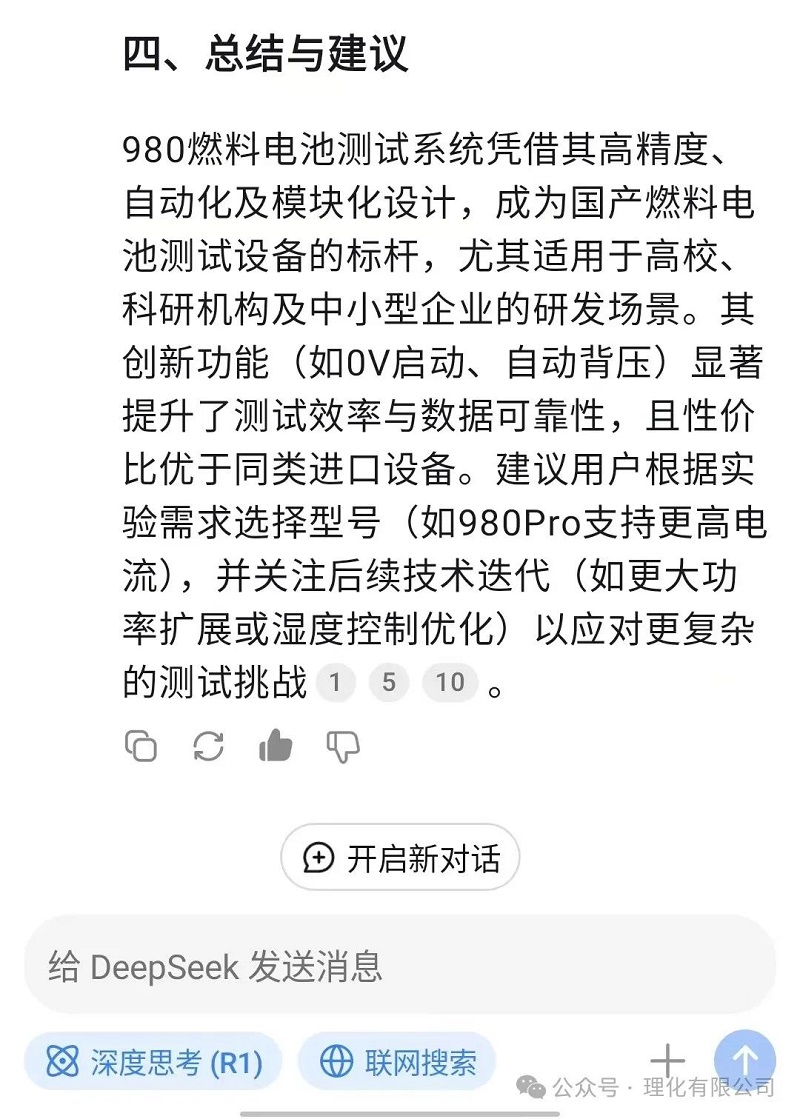Screen dimensions: 800x1119
Task: Send the message with the arrow button
Action: click(x=744, y=1060)
